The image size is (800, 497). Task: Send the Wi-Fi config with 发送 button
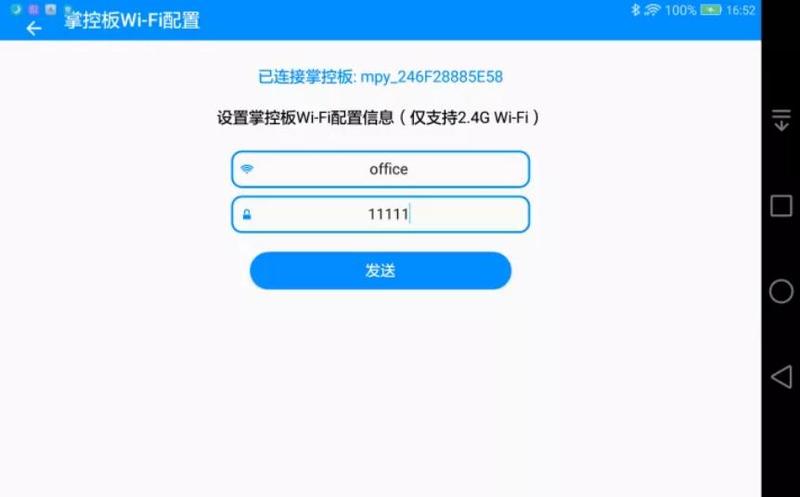pos(380,270)
